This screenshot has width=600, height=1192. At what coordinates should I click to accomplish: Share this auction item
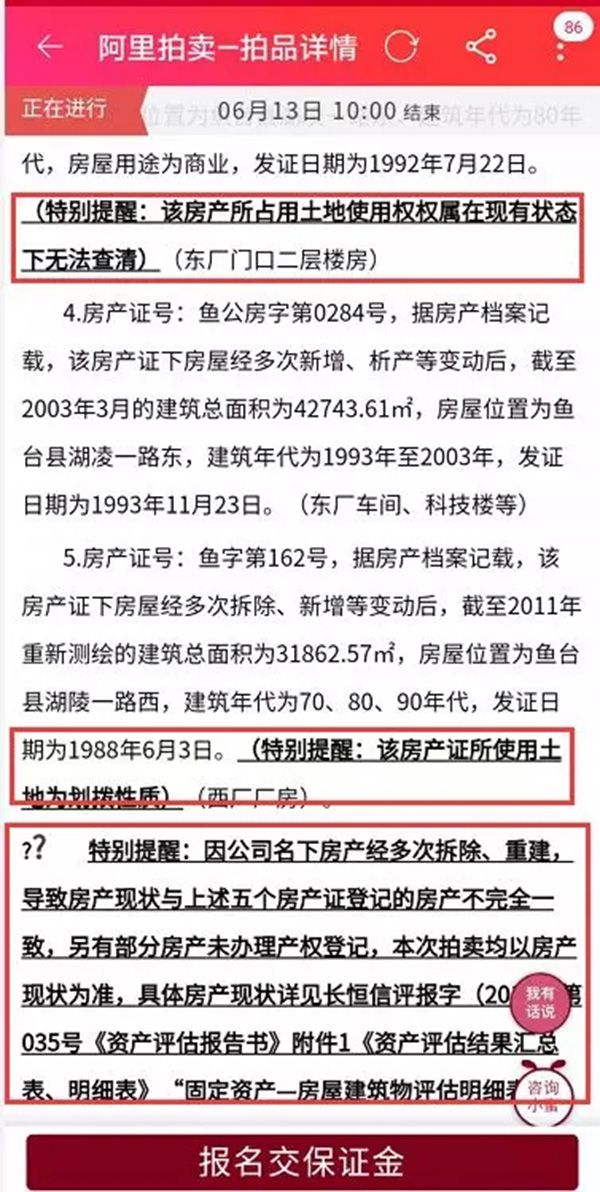pyautogui.click(x=481, y=47)
